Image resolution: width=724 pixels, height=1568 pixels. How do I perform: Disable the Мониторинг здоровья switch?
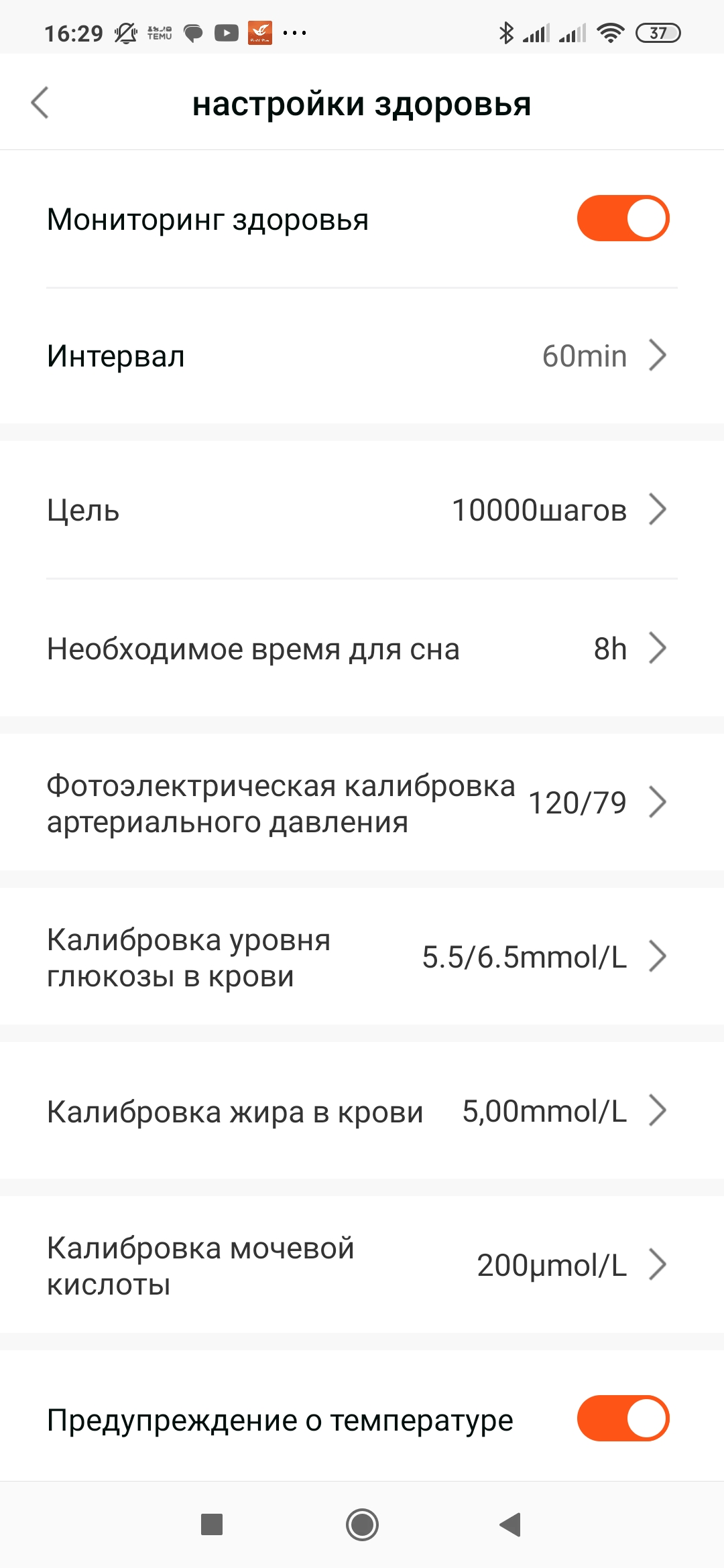pos(623,218)
